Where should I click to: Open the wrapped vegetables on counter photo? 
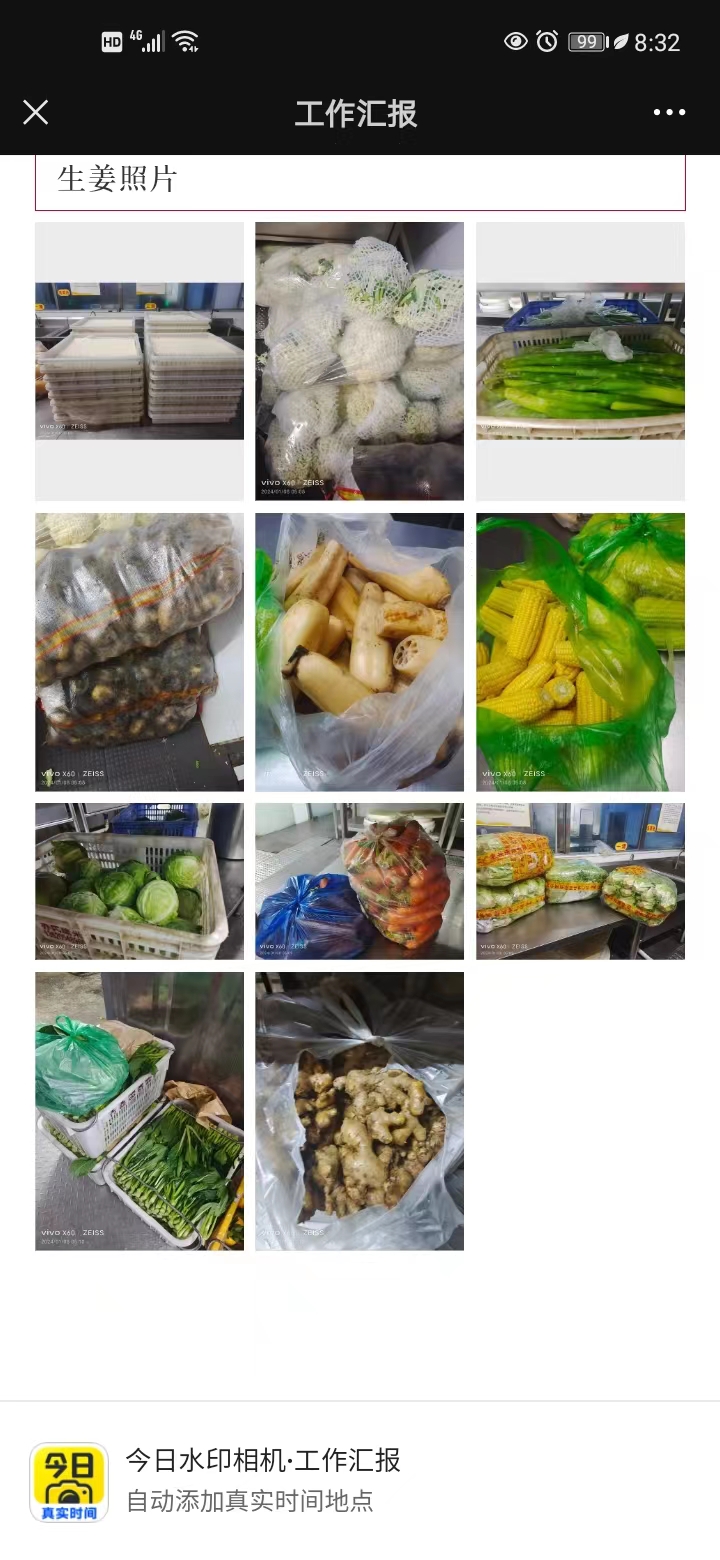coord(580,881)
